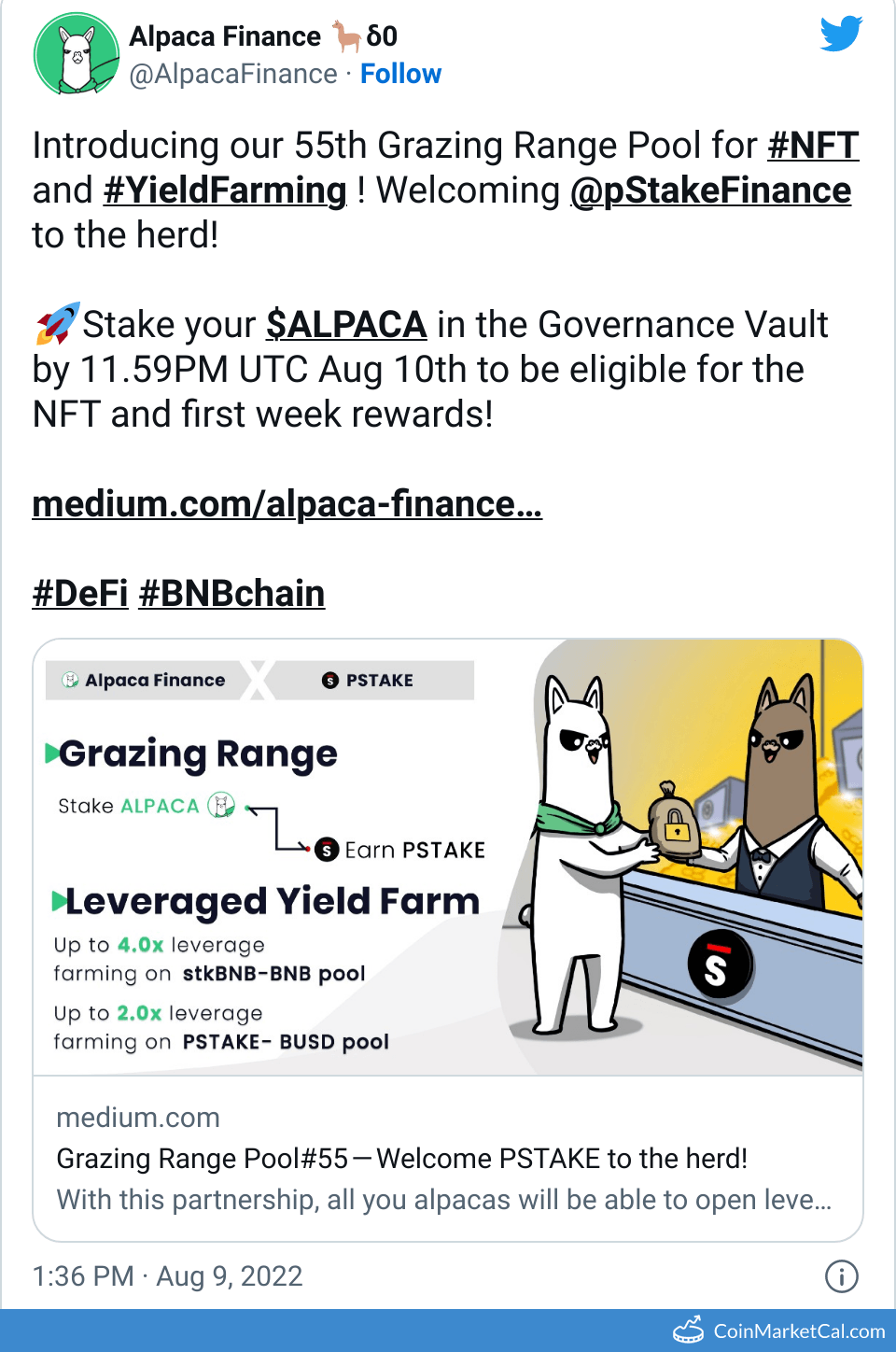
Task: Open the Twitter bird logo link
Action: [841, 35]
